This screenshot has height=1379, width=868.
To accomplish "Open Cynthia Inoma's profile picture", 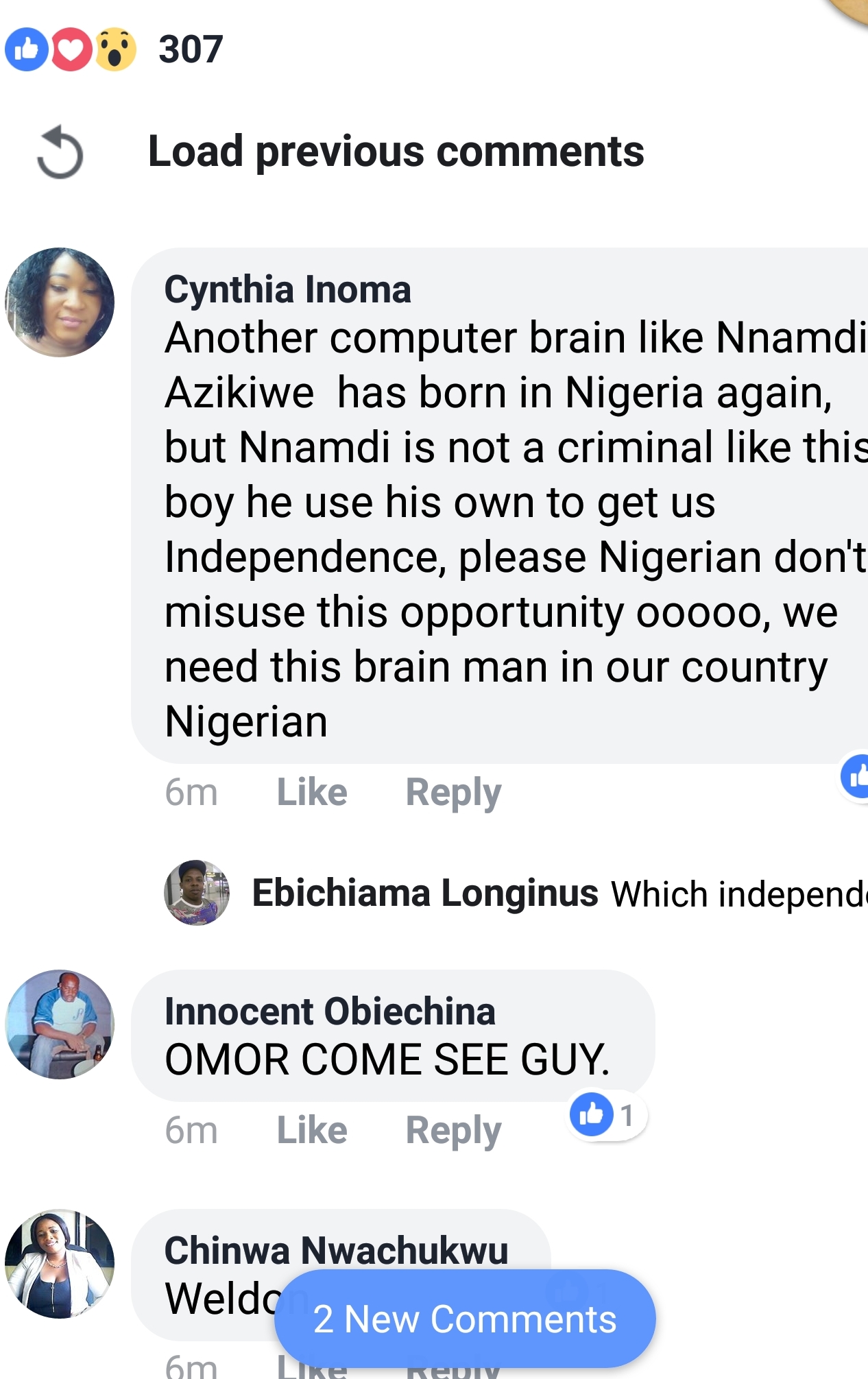I will tap(60, 302).
